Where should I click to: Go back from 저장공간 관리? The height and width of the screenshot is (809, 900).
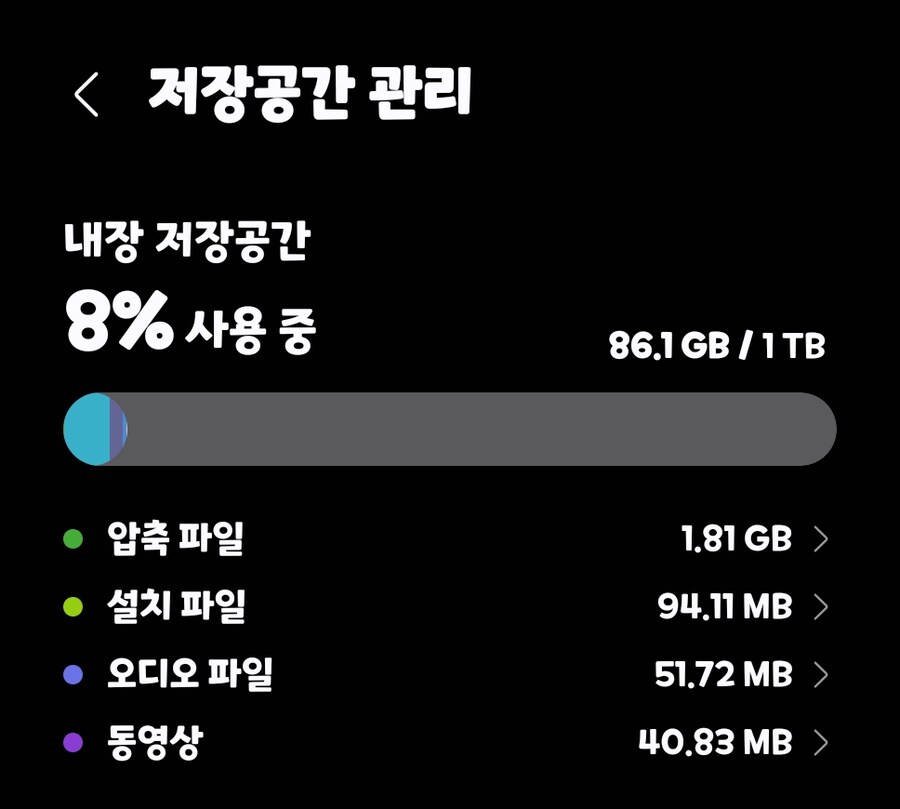(x=87, y=95)
